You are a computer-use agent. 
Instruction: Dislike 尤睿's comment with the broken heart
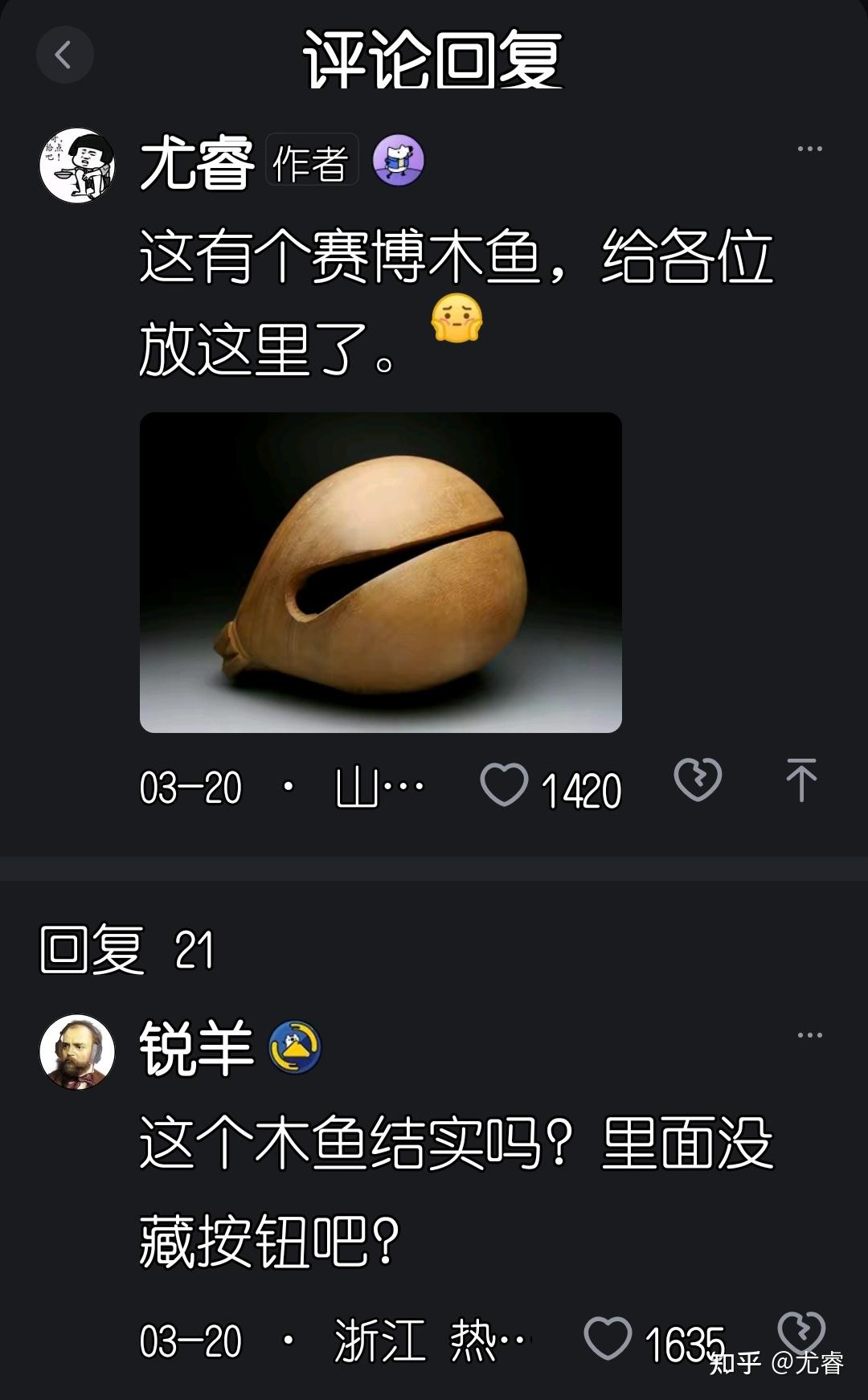pyautogui.click(x=698, y=780)
